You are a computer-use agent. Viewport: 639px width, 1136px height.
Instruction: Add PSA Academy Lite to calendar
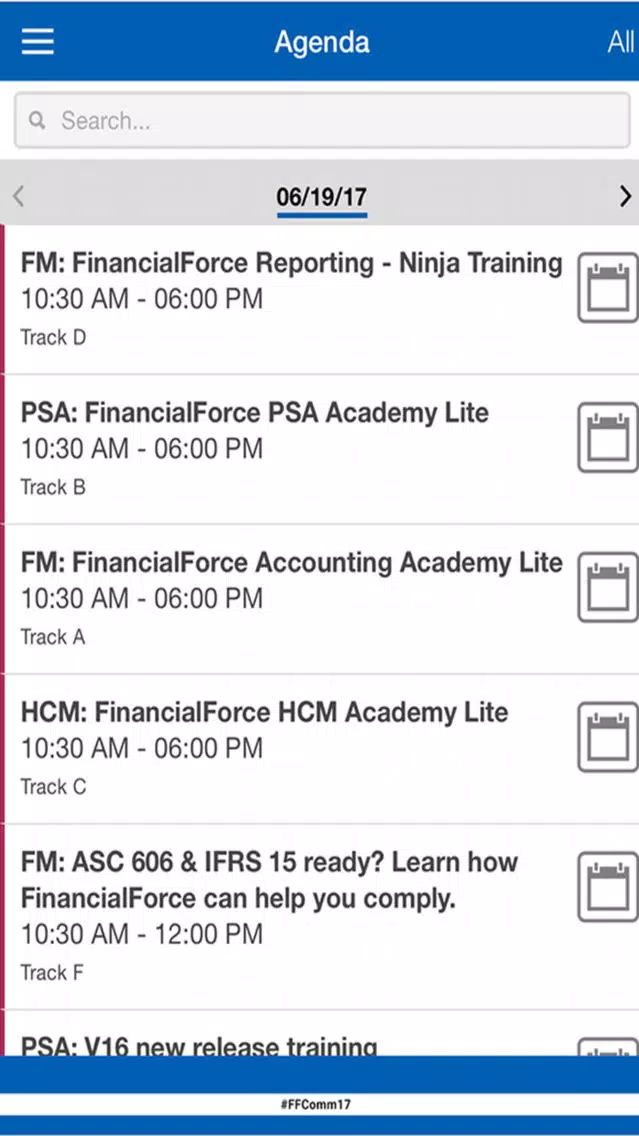[608, 438]
